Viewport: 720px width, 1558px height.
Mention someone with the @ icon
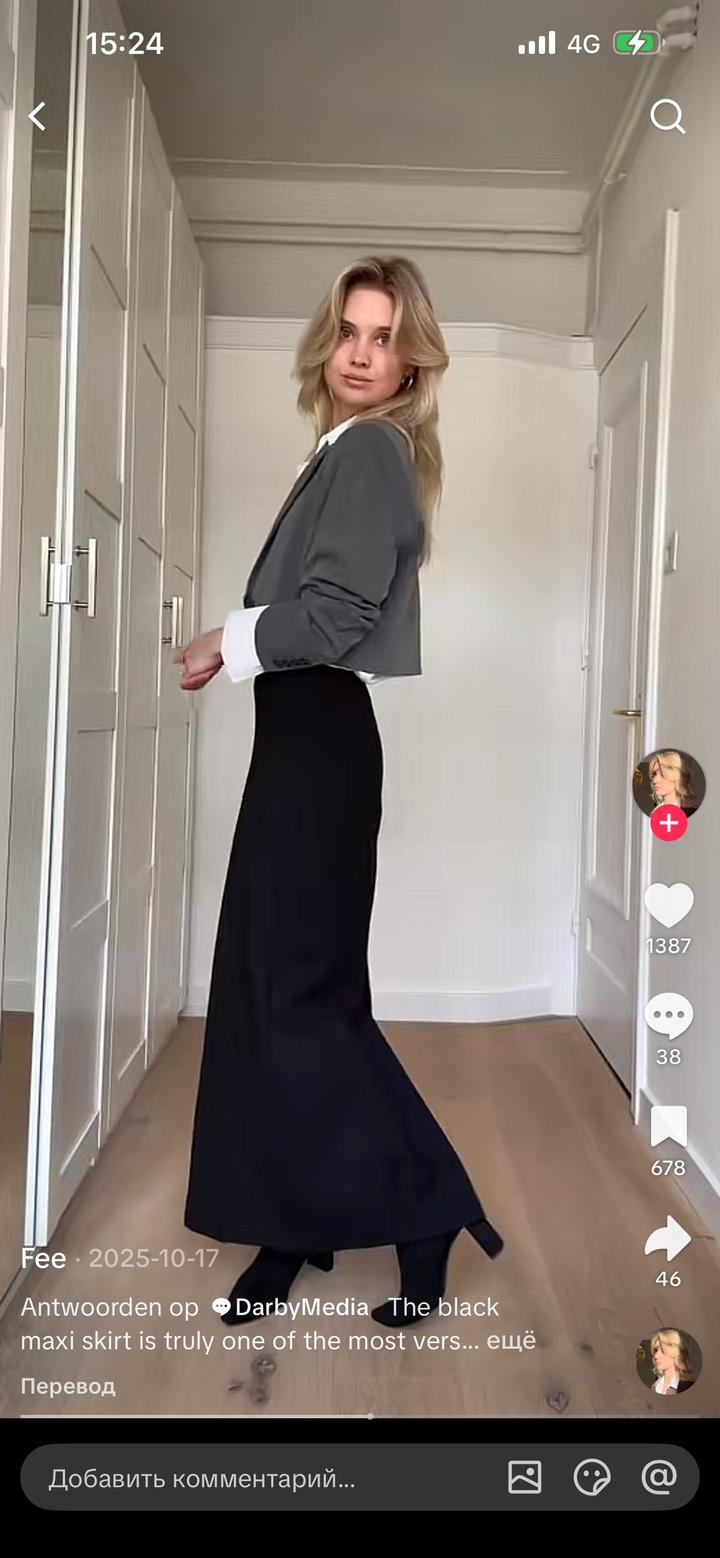(x=659, y=1478)
